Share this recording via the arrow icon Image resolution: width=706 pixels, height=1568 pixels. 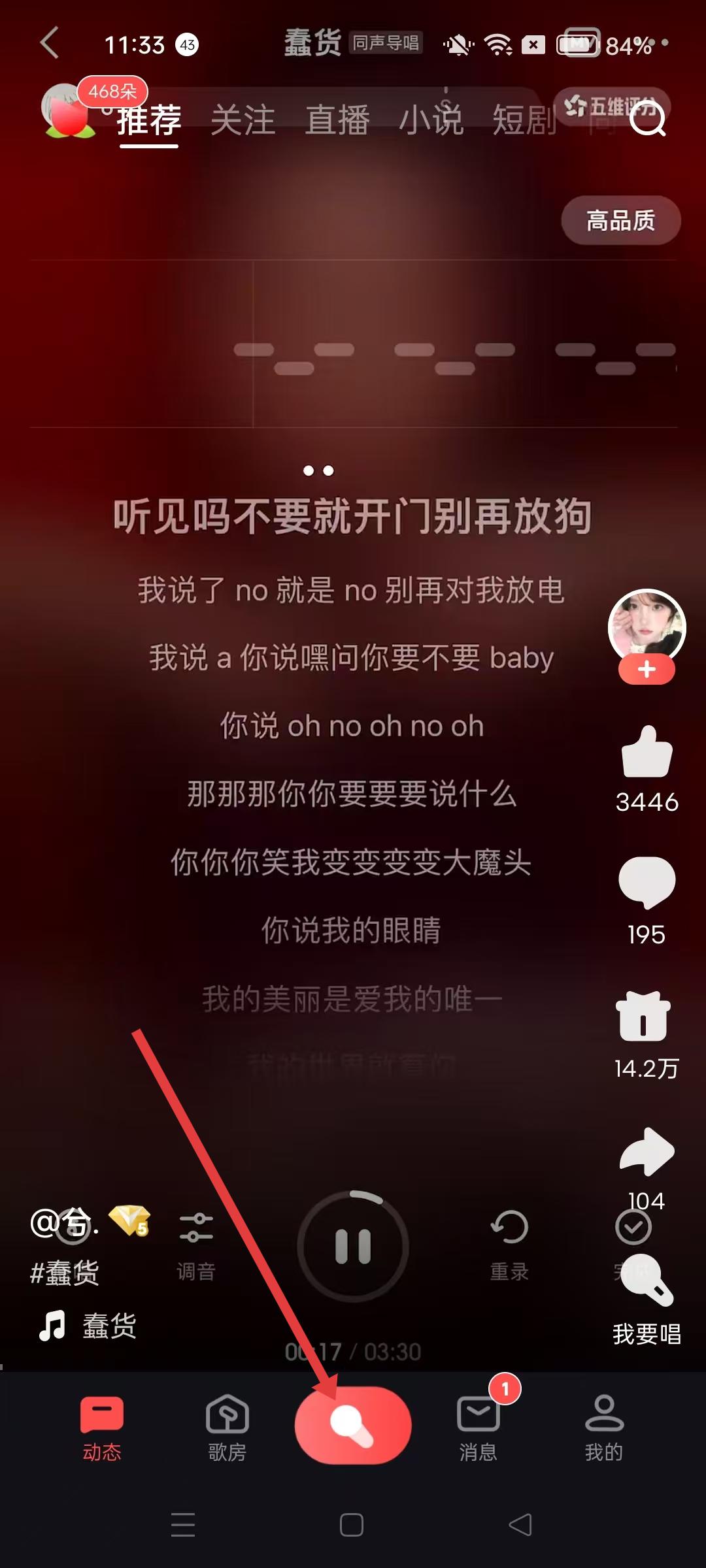[x=647, y=1151]
